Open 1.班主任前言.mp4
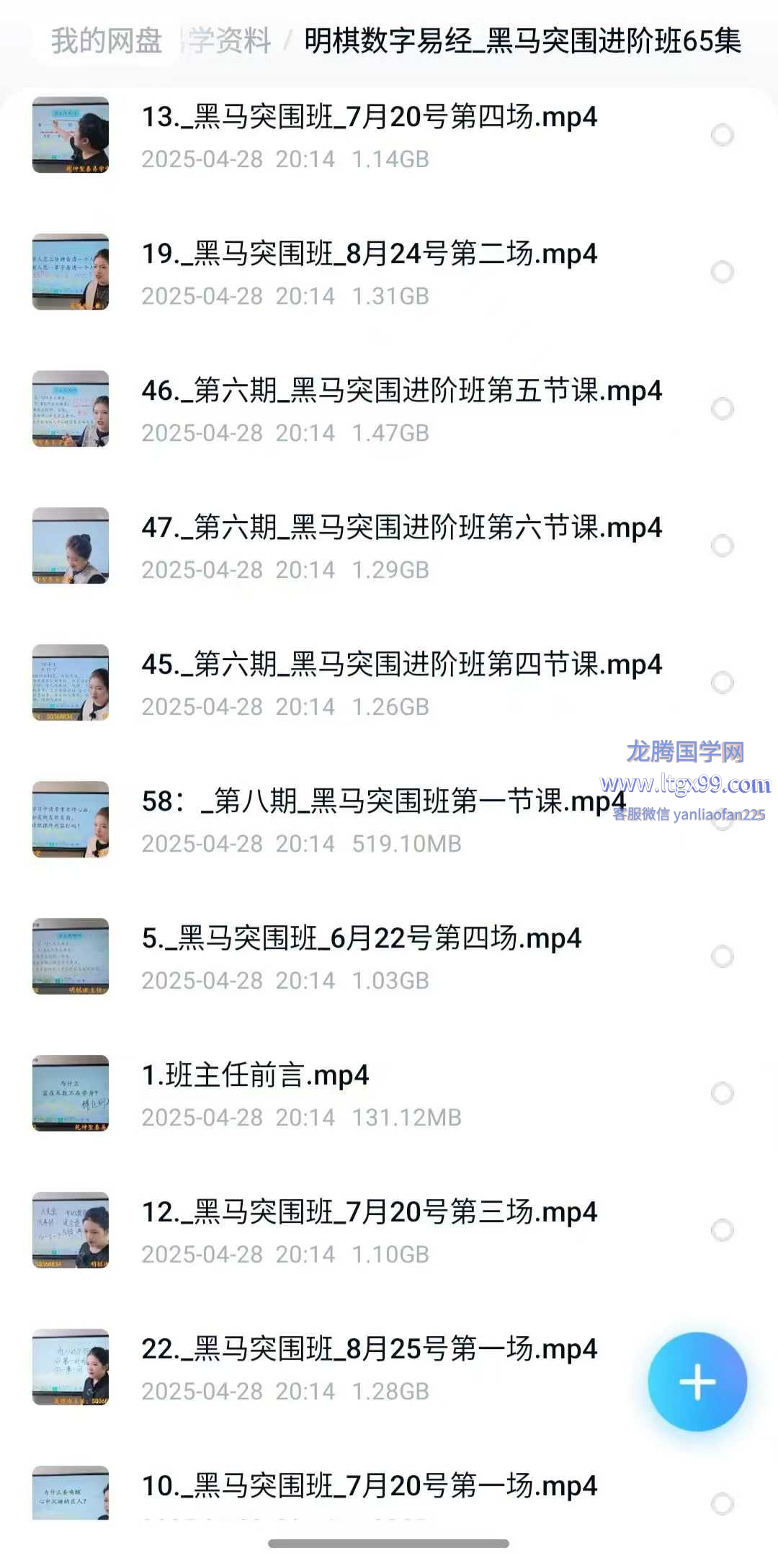This screenshot has height=1568, width=778. point(255,1076)
